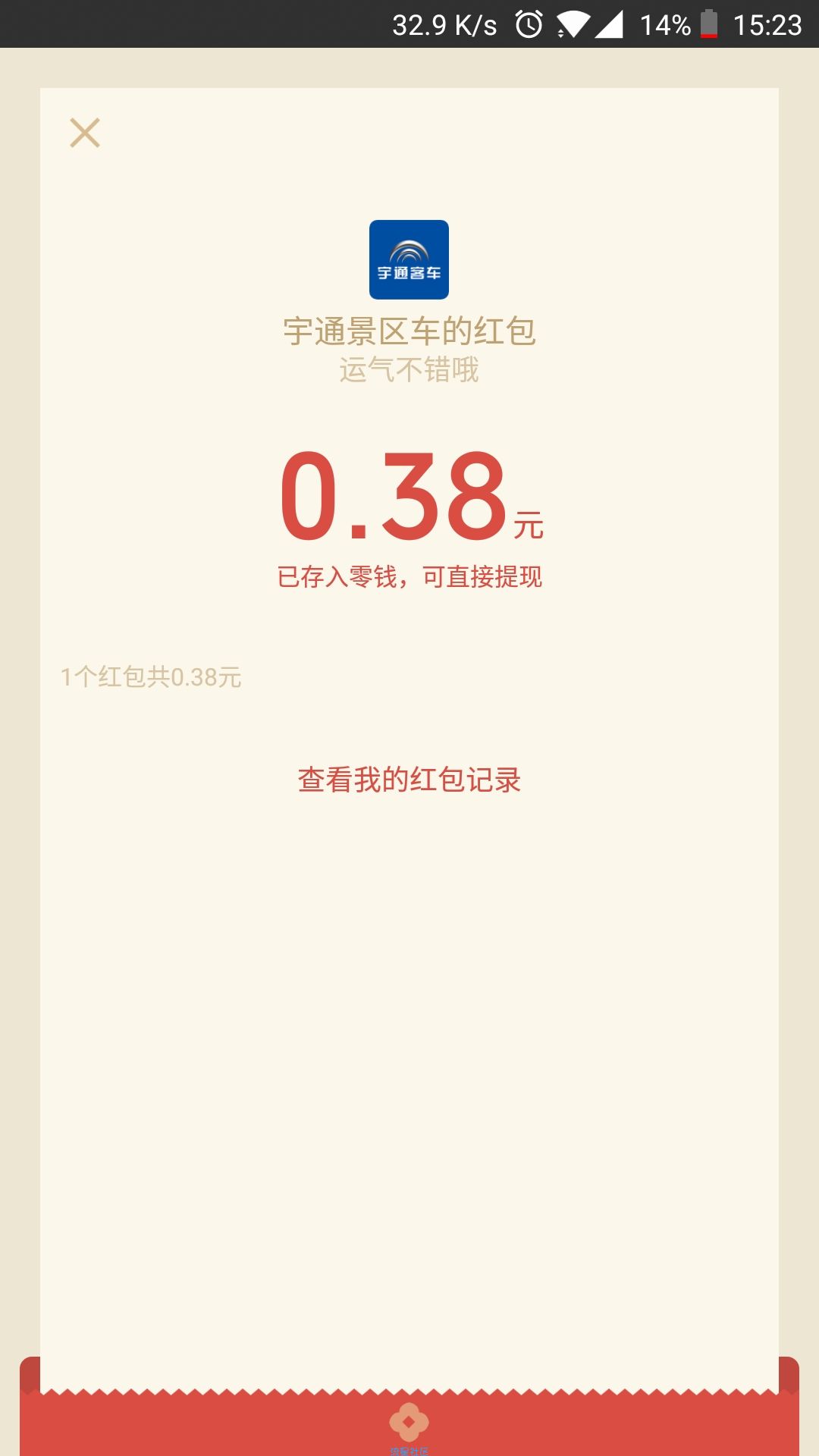Open 查看我的红包记录 link

[409, 780]
